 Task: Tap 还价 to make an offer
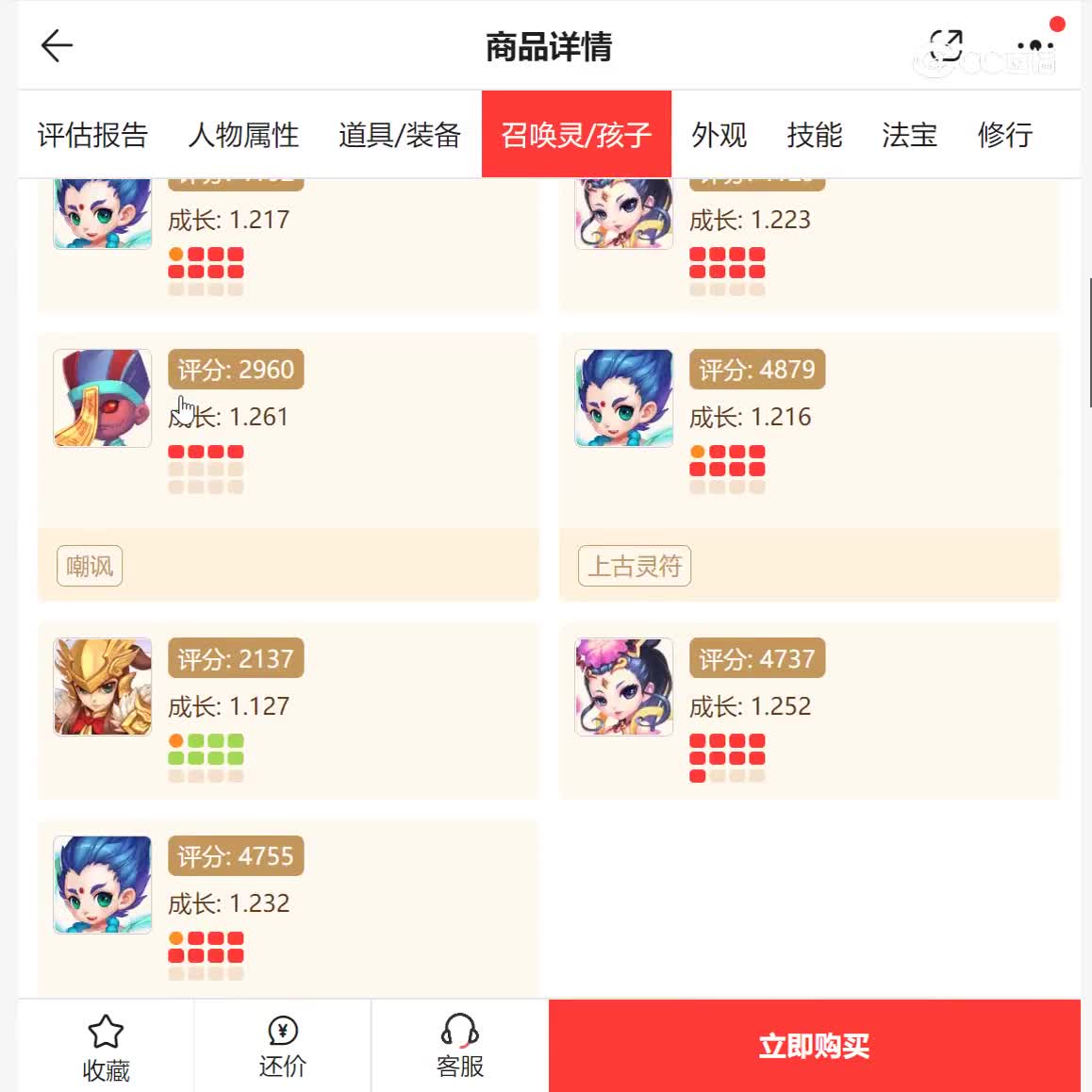282,1047
